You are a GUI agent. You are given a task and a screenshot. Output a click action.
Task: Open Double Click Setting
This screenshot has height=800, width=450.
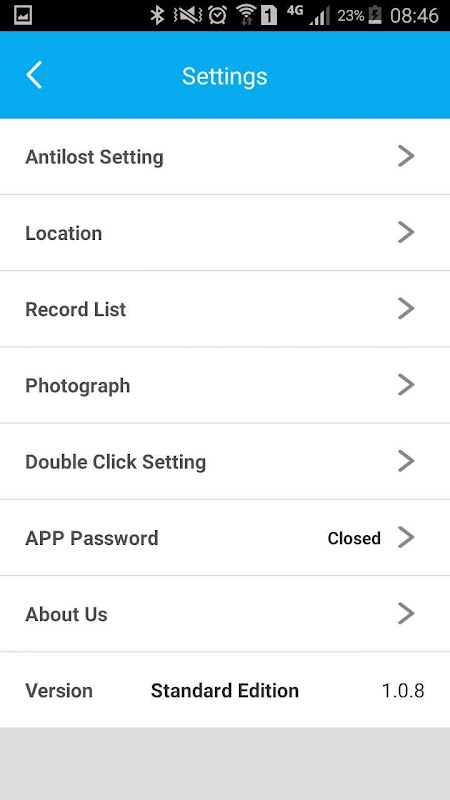pos(225,461)
